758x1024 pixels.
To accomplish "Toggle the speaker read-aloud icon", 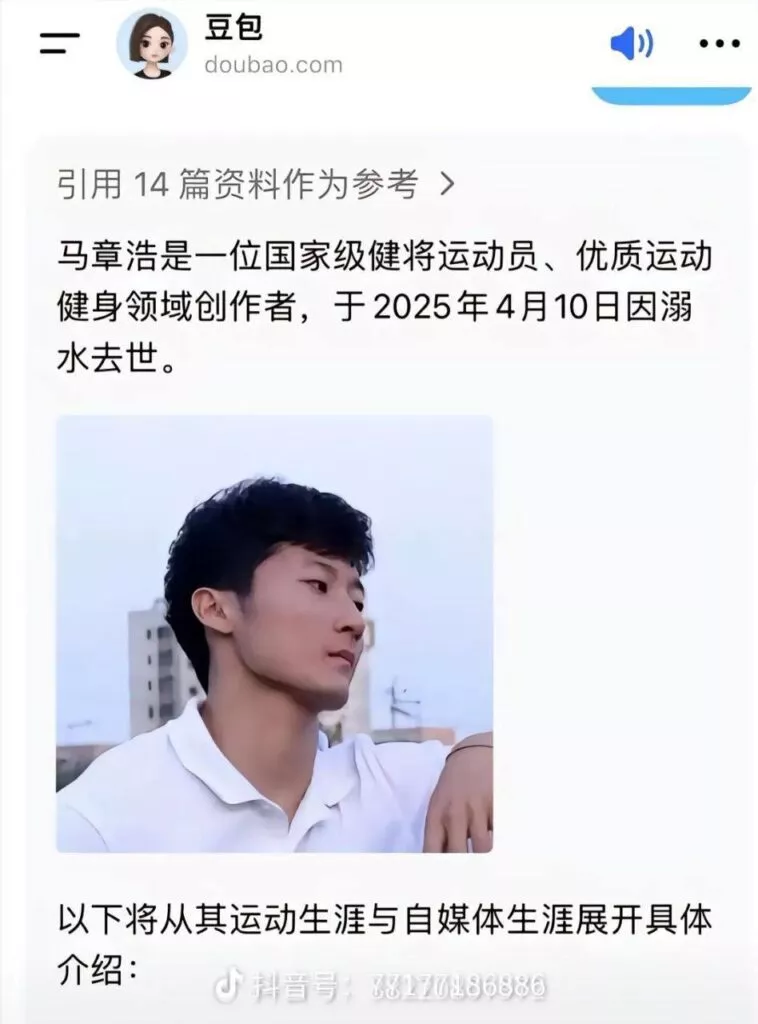I will pos(631,44).
